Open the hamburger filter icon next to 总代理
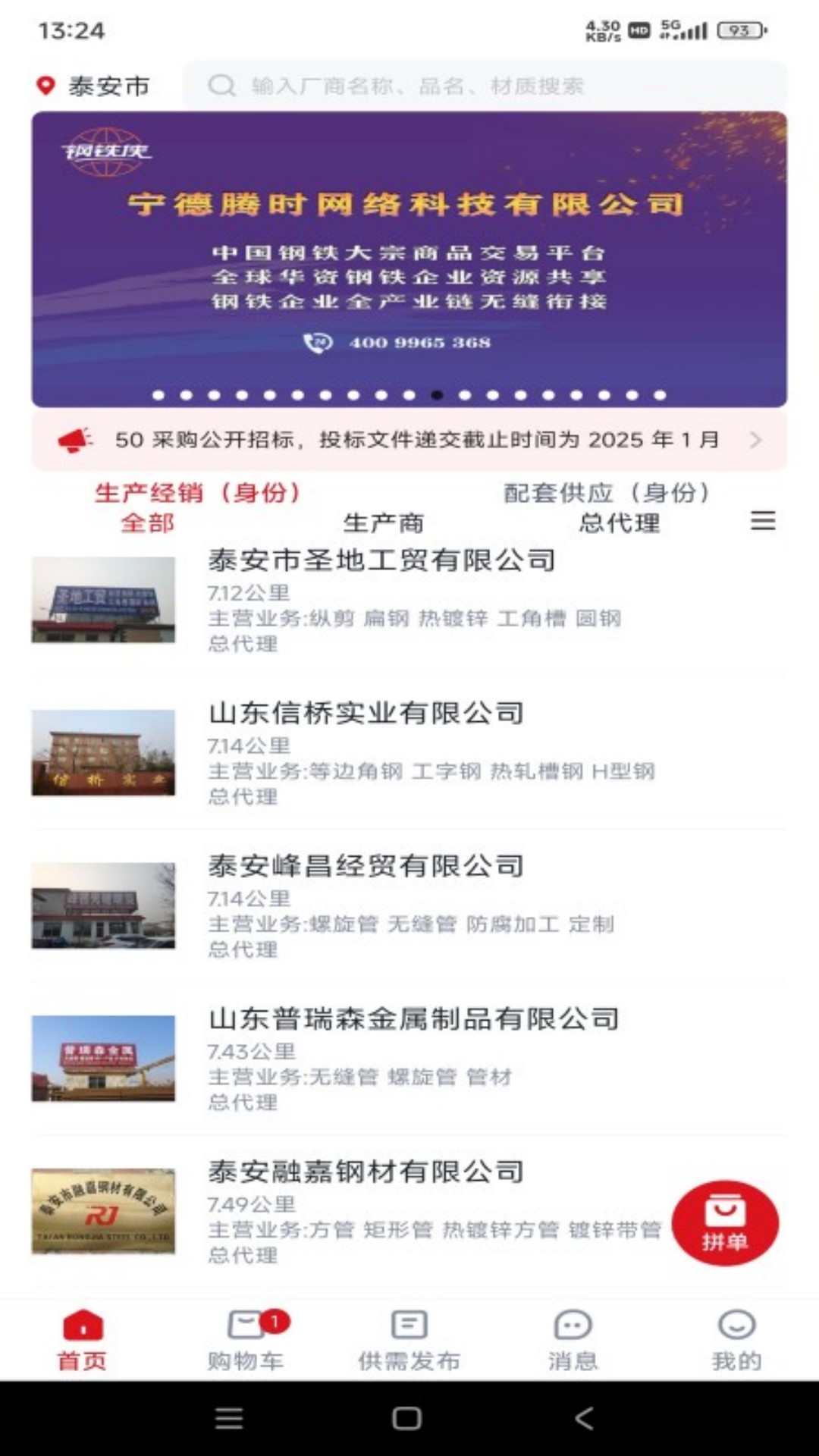819x1456 pixels. (x=761, y=522)
